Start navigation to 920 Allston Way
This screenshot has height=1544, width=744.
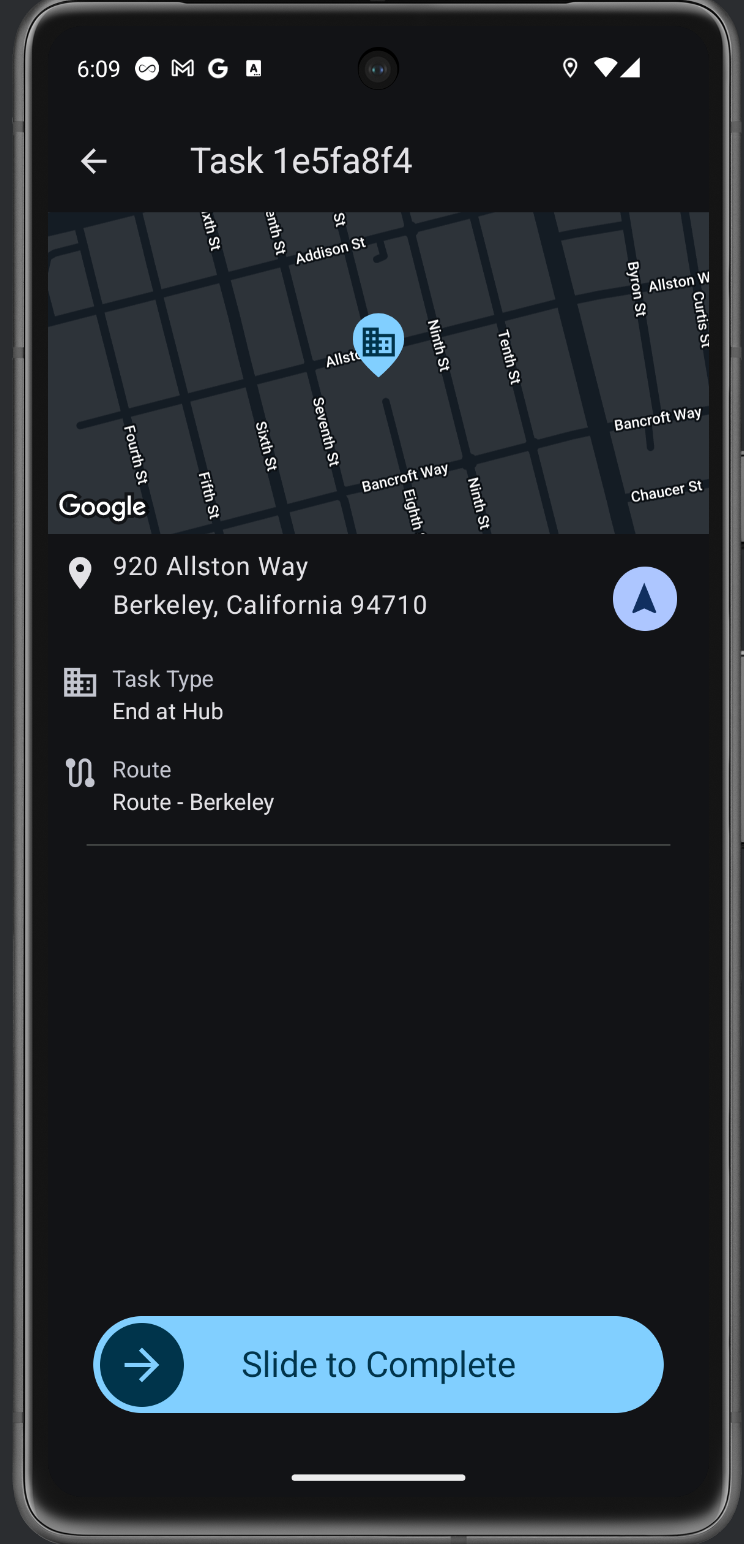click(644, 599)
